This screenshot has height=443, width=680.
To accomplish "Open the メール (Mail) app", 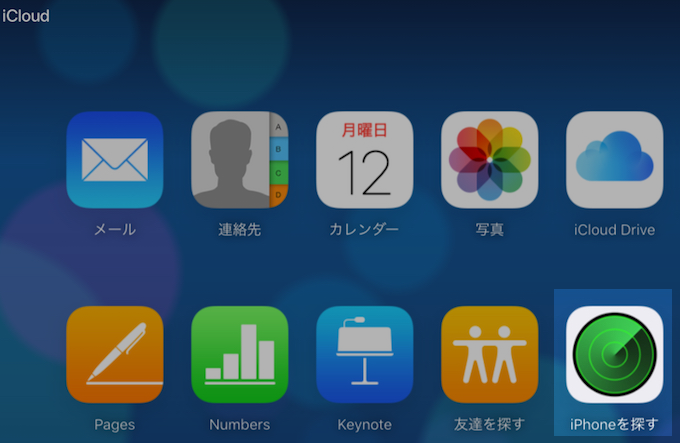I will [x=115, y=159].
